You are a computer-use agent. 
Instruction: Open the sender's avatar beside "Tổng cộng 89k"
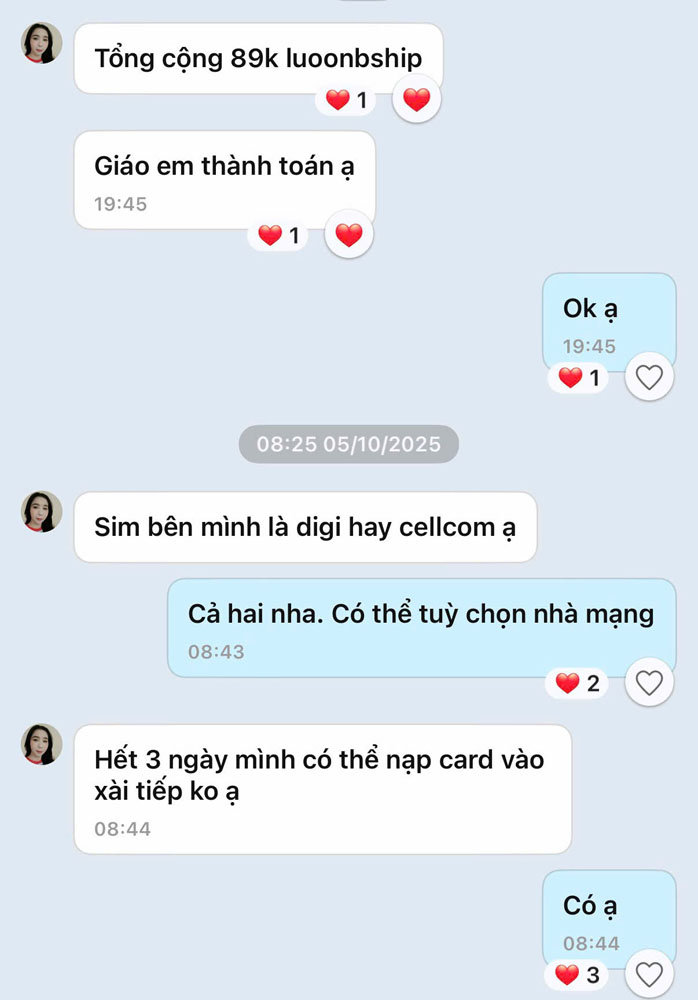pyautogui.click(x=42, y=43)
